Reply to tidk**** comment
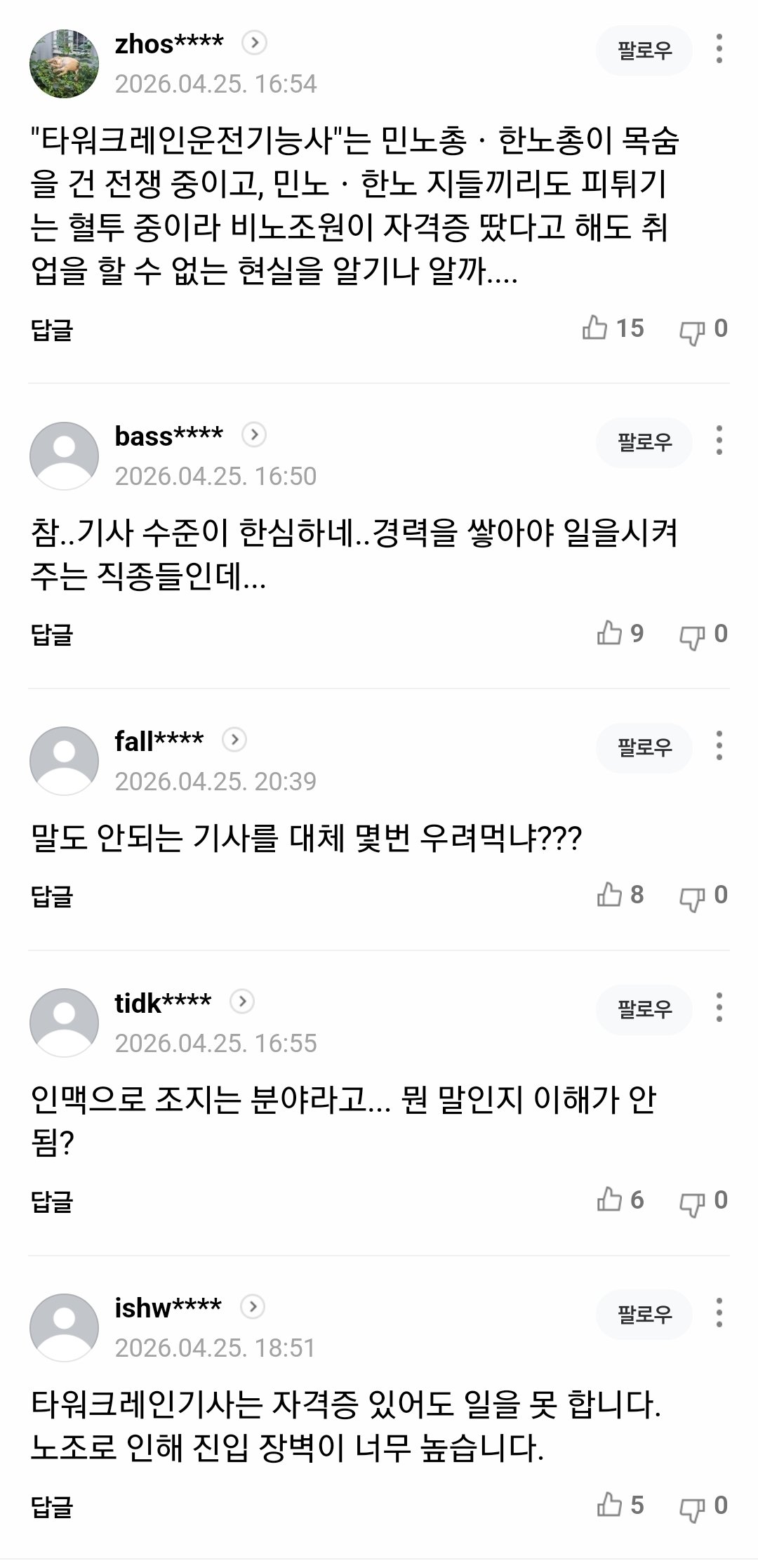758x1568 pixels. tap(52, 1201)
